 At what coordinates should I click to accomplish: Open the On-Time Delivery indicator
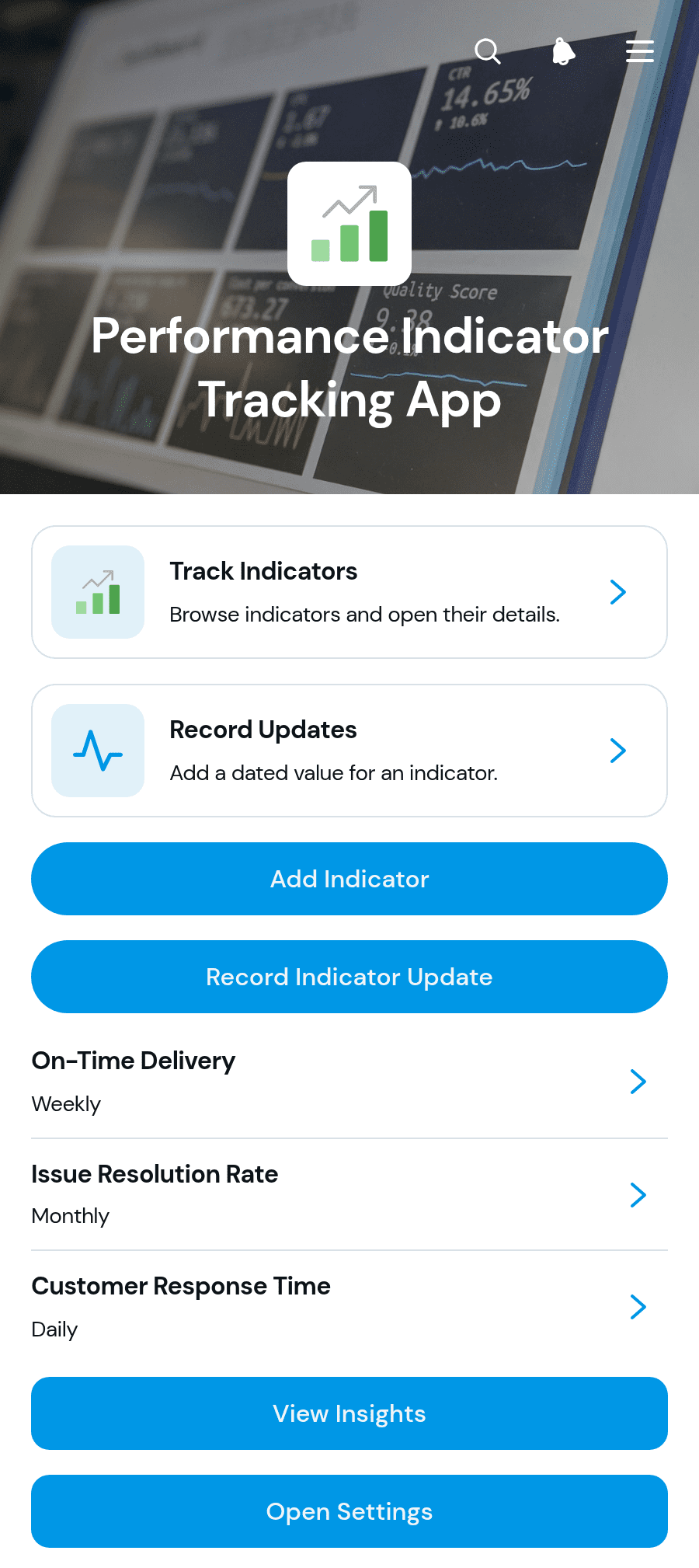click(x=349, y=1082)
